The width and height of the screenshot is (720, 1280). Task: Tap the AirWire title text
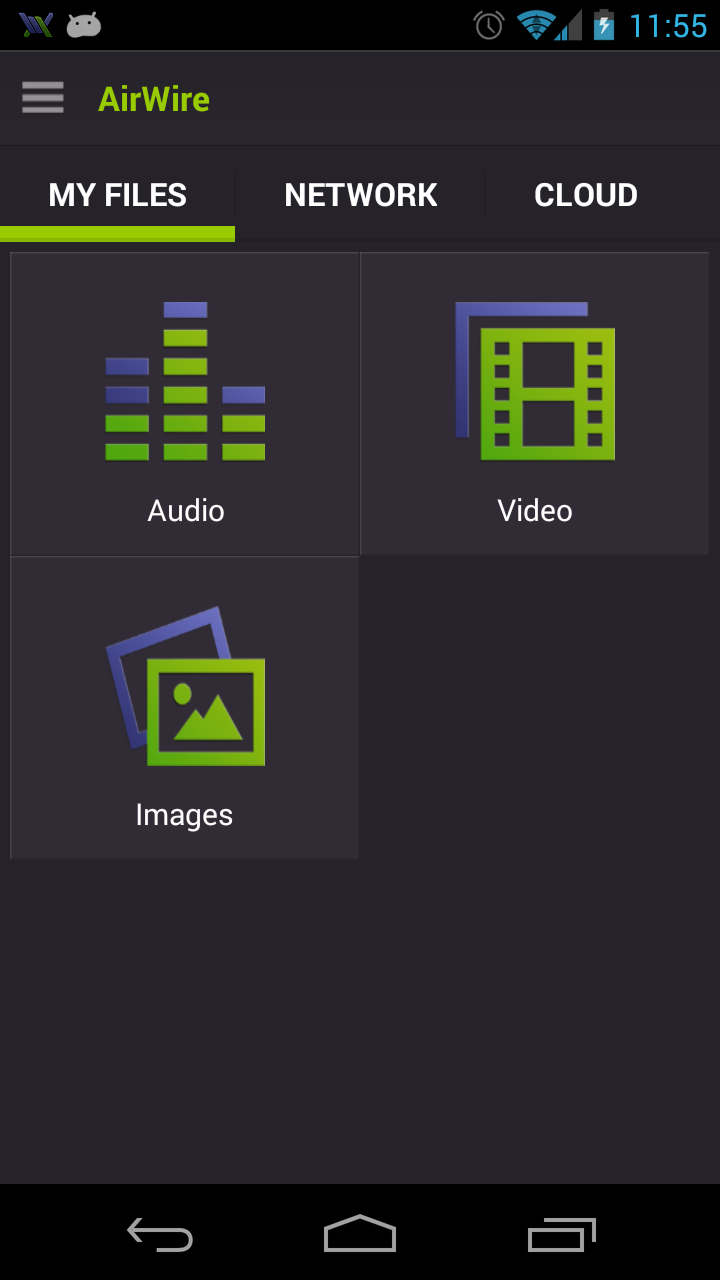(x=154, y=98)
